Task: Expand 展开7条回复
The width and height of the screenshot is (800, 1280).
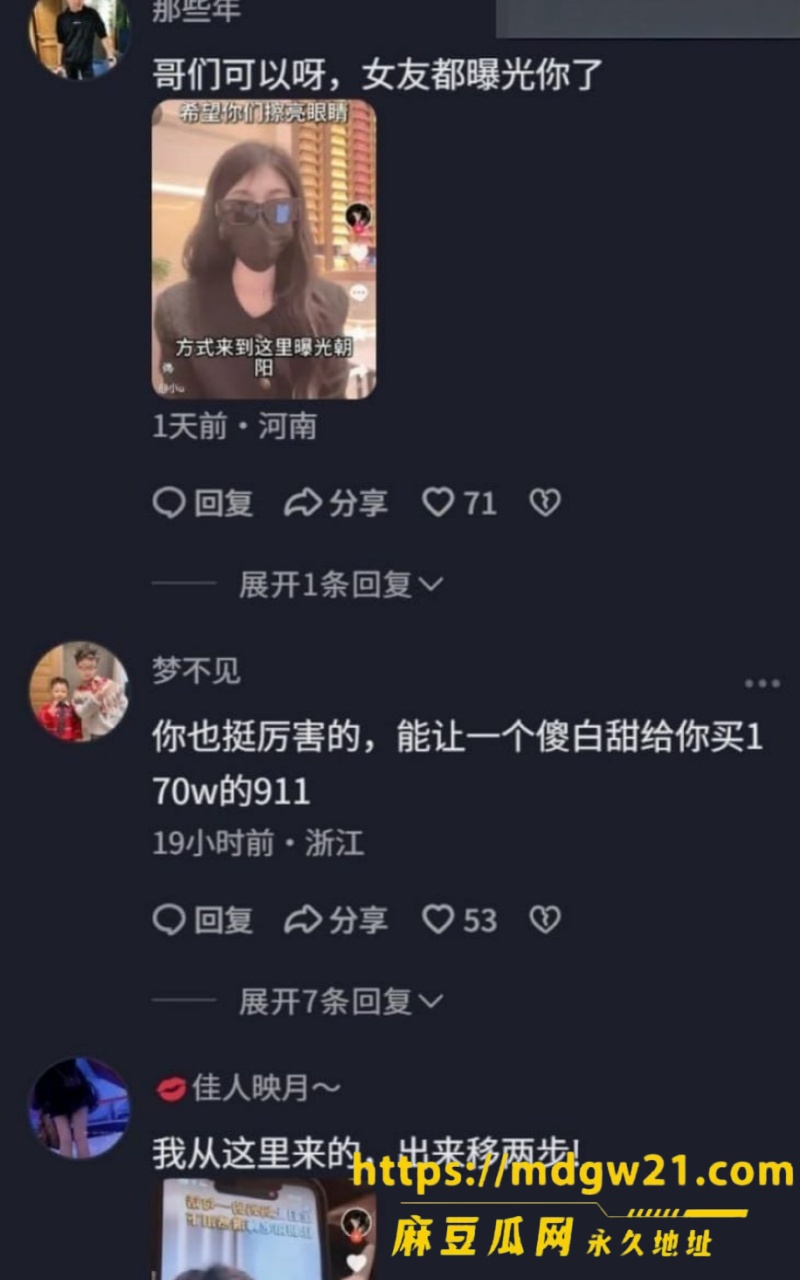Action: tap(340, 1001)
